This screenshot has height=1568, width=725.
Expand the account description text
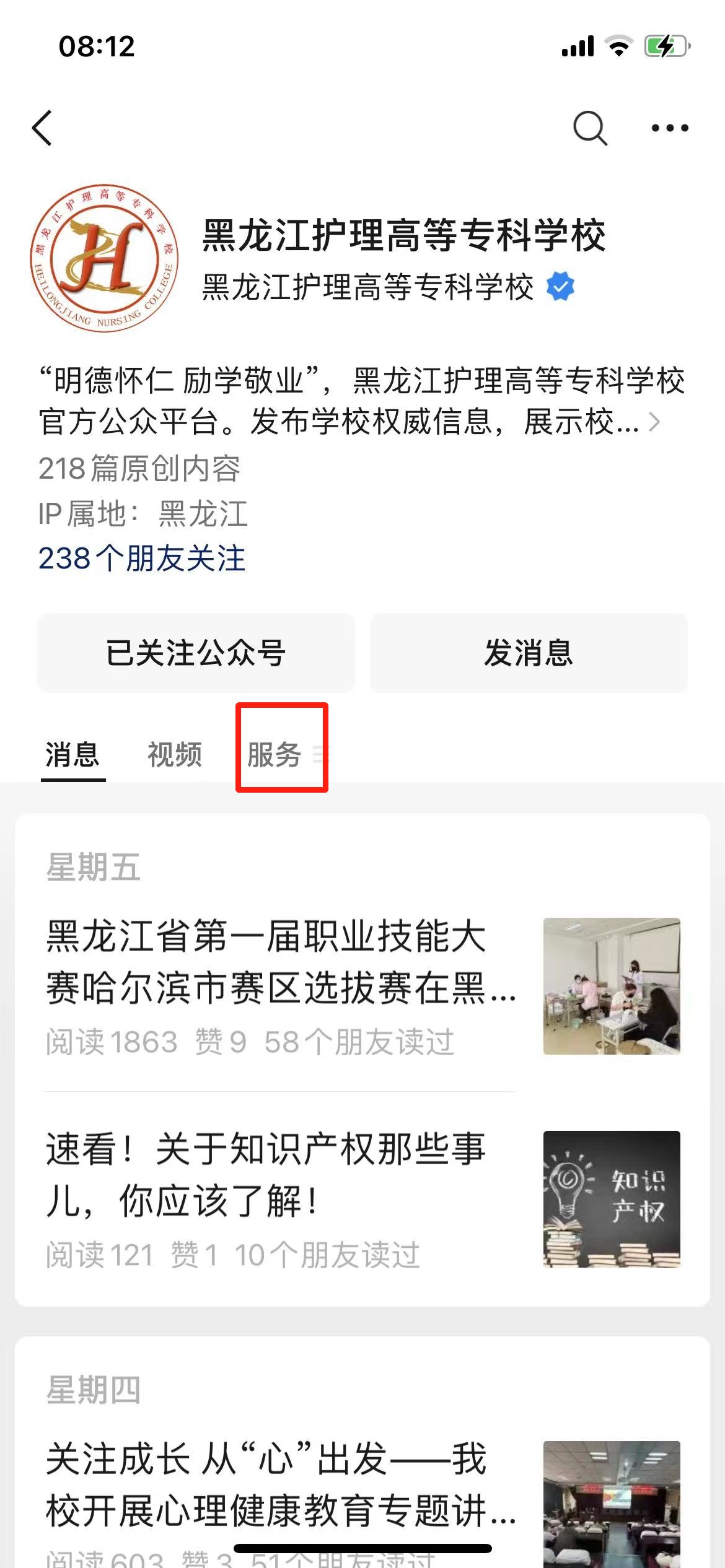click(x=654, y=422)
